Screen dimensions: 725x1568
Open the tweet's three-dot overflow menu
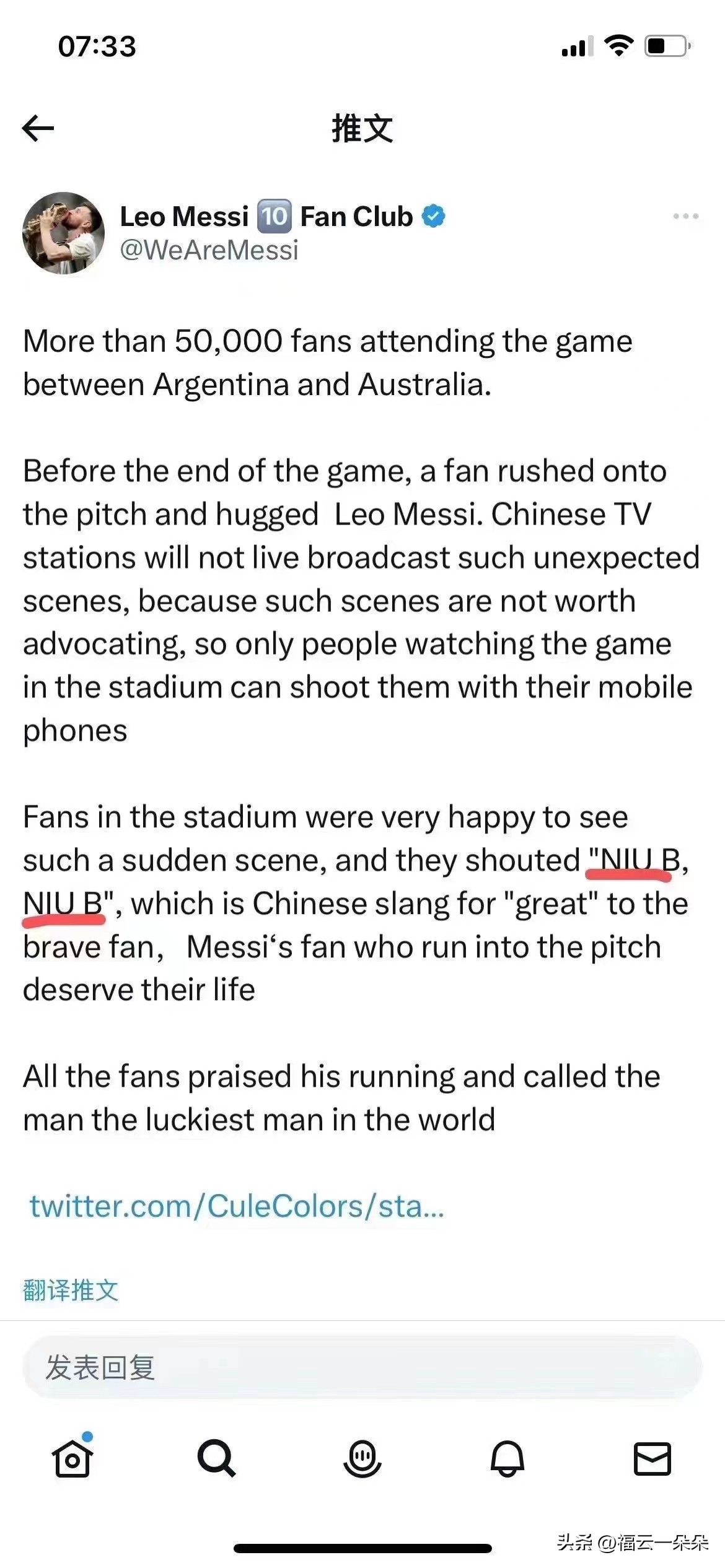(x=685, y=216)
